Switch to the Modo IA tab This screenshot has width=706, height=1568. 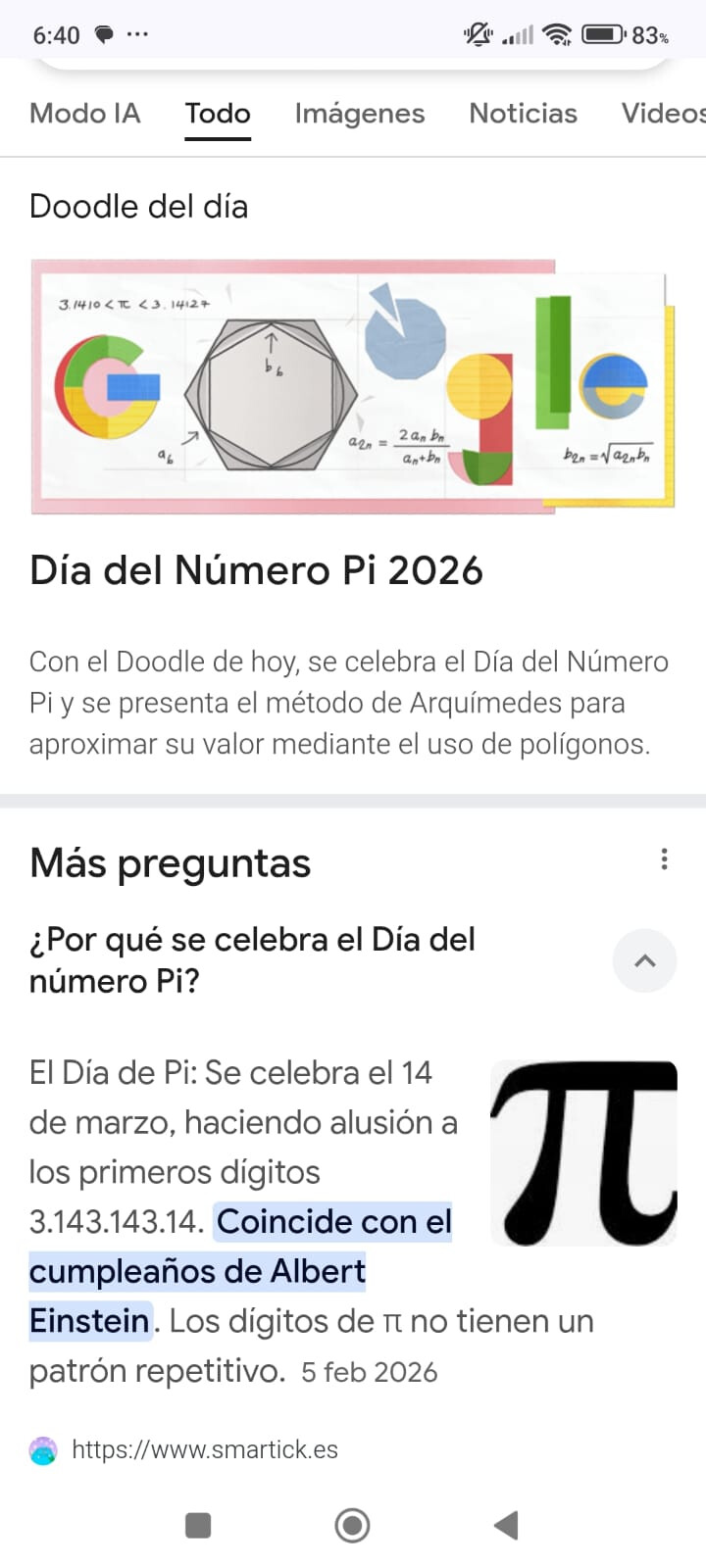[x=85, y=114]
